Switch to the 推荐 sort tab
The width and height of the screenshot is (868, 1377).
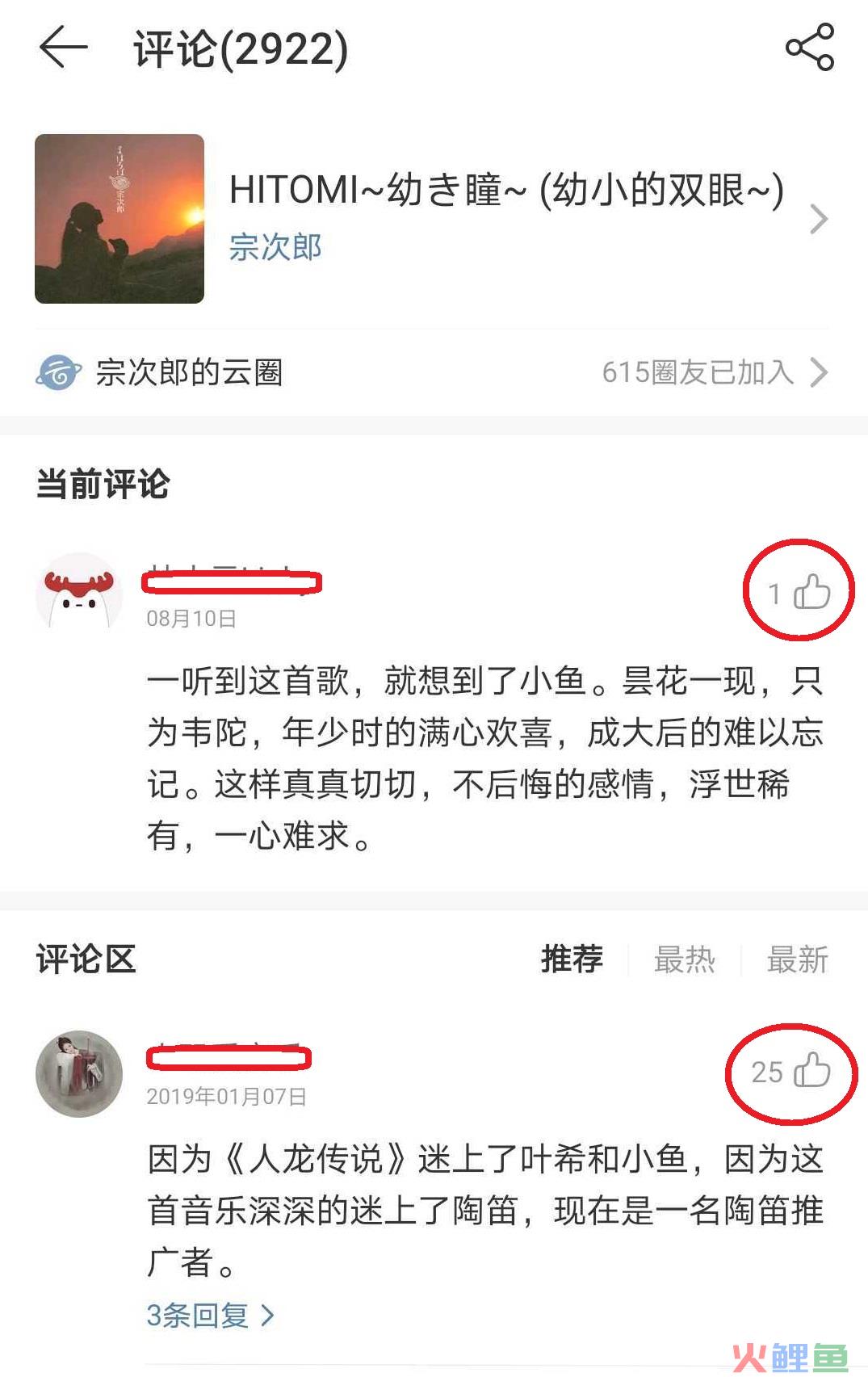[x=572, y=959]
